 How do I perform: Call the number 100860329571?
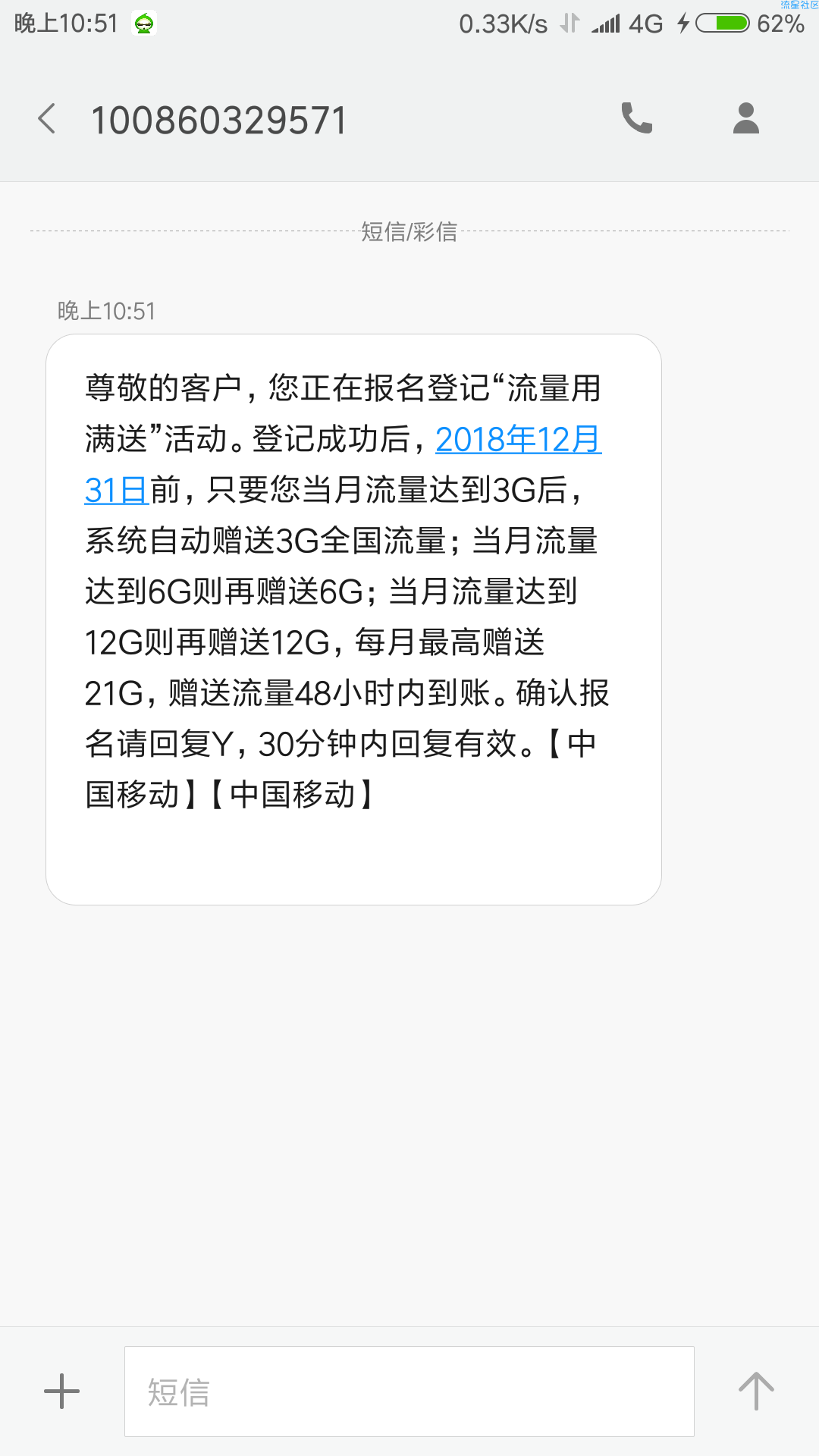click(637, 118)
